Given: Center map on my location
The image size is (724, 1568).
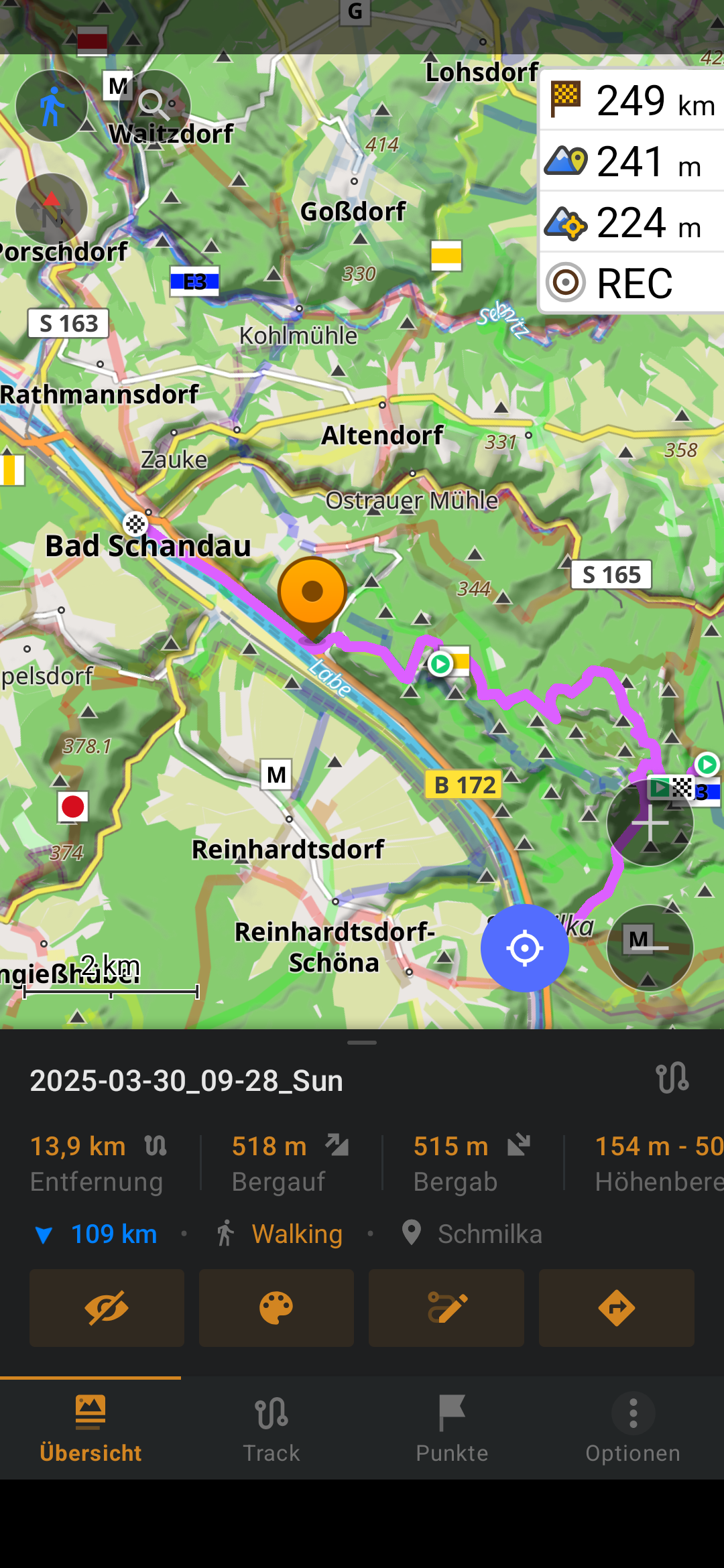Looking at the screenshot, I should click(x=524, y=948).
